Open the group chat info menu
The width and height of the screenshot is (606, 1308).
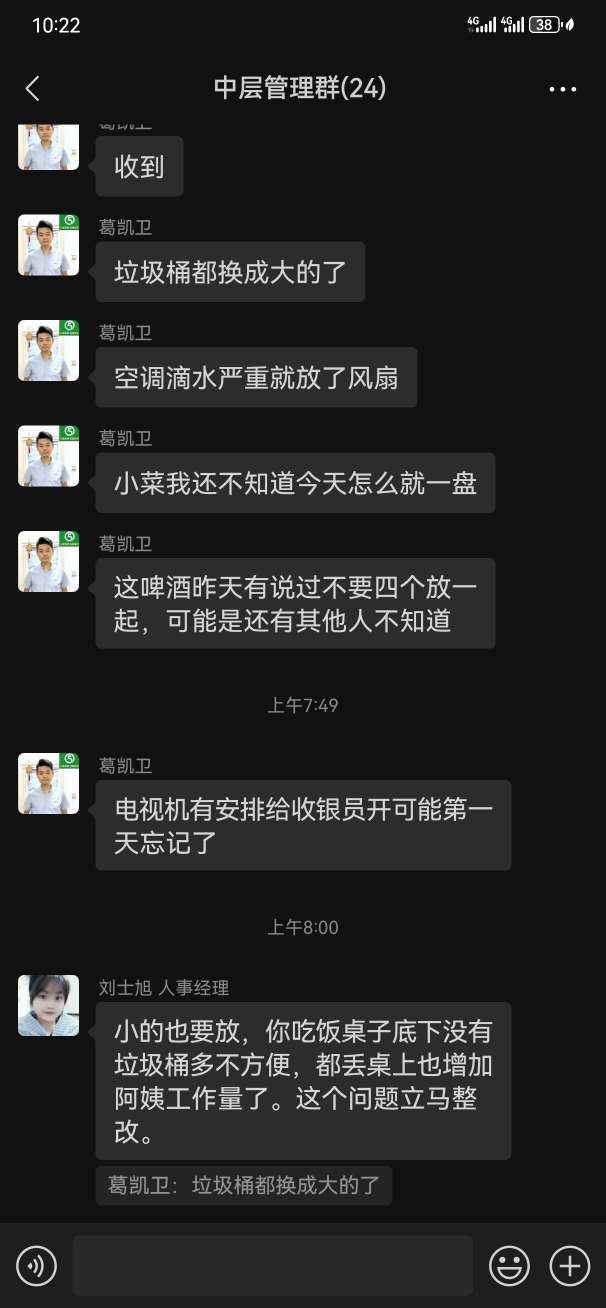pos(563,89)
